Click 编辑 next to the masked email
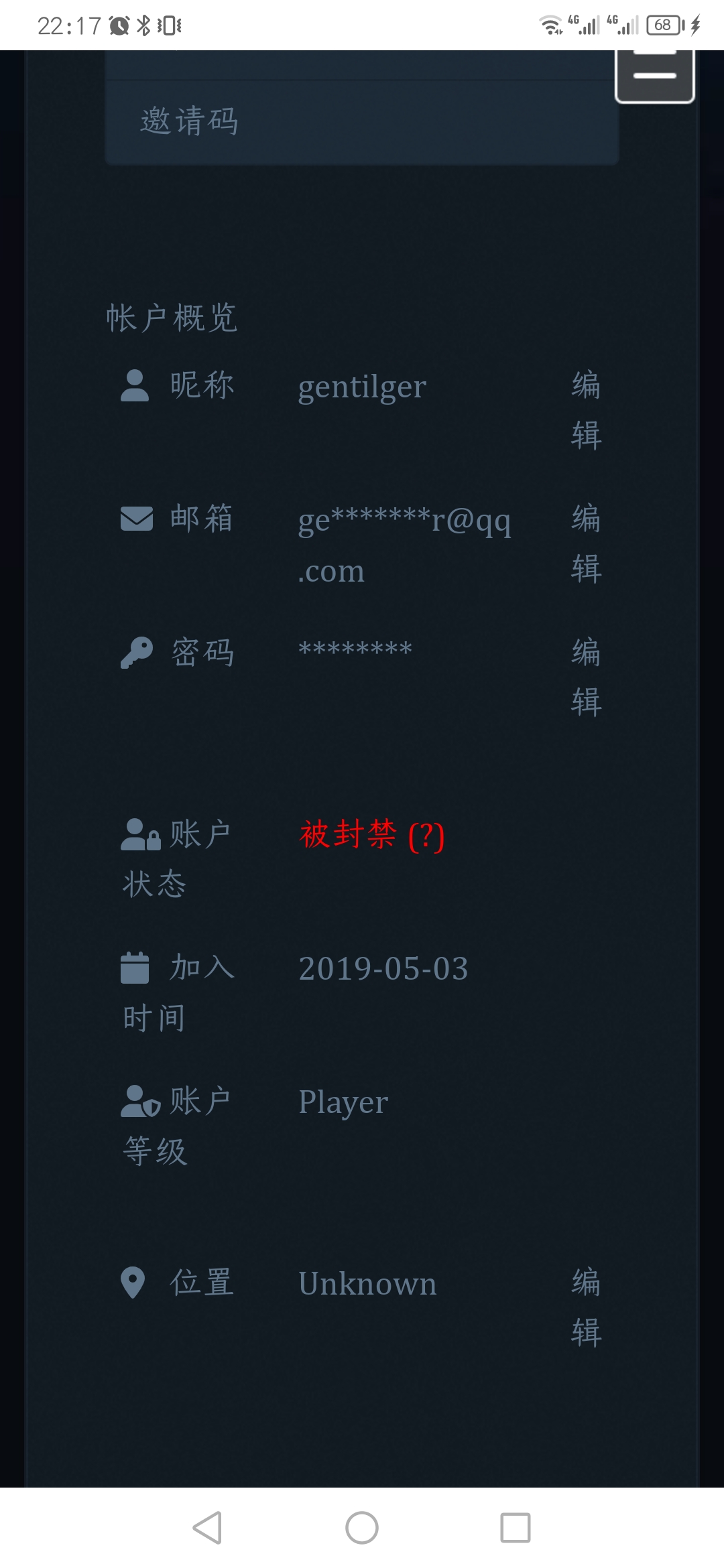 587,543
